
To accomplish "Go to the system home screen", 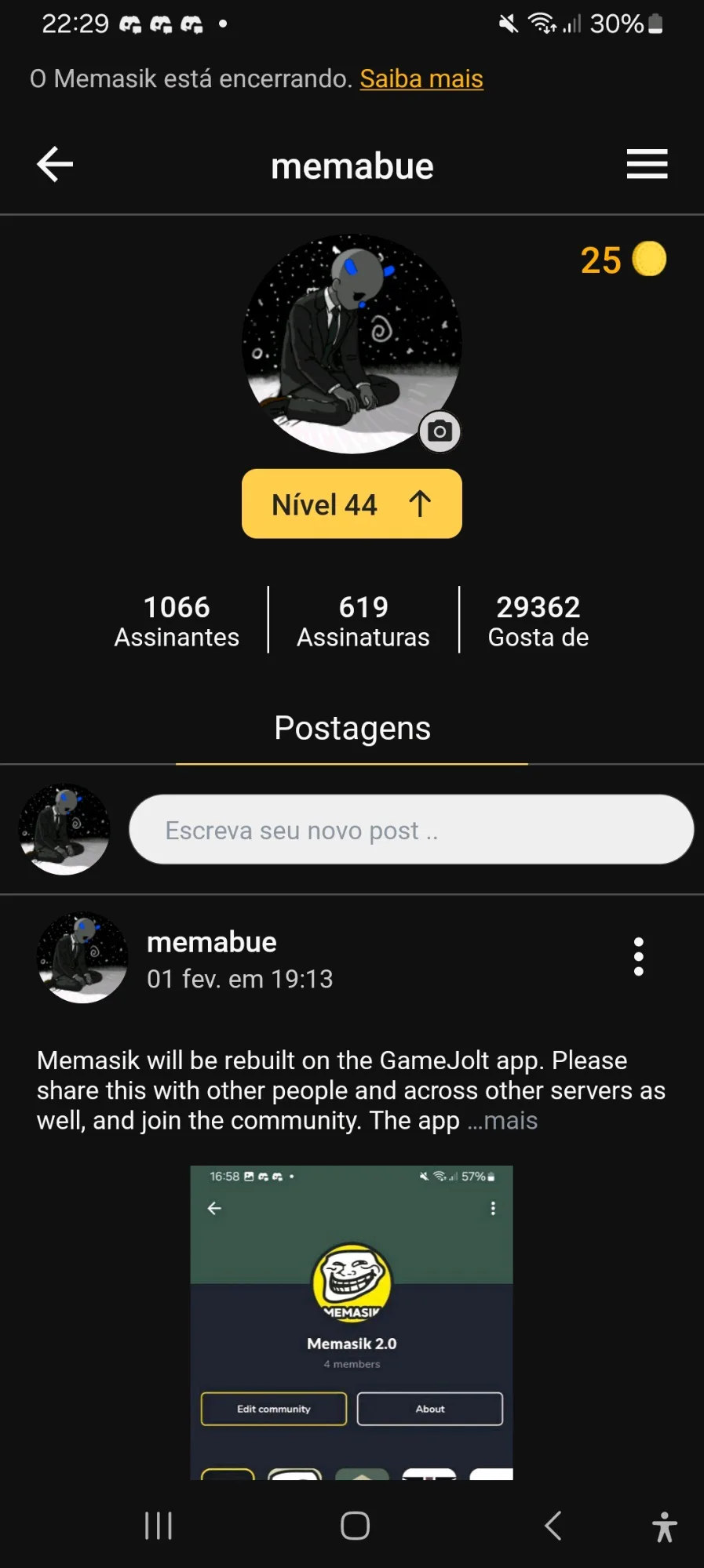I will pyautogui.click(x=355, y=1526).
